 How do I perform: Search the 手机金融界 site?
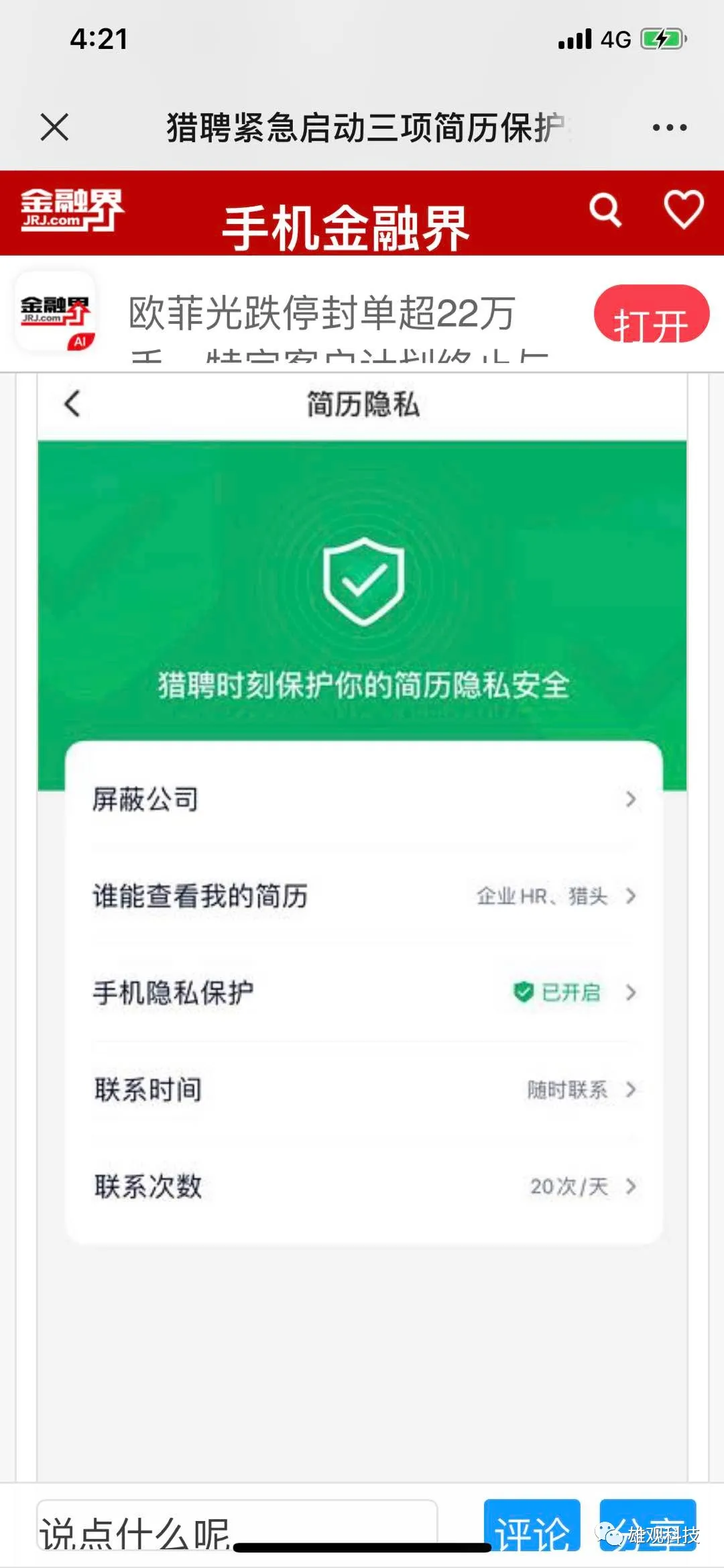pyautogui.click(x=605, y=211)
